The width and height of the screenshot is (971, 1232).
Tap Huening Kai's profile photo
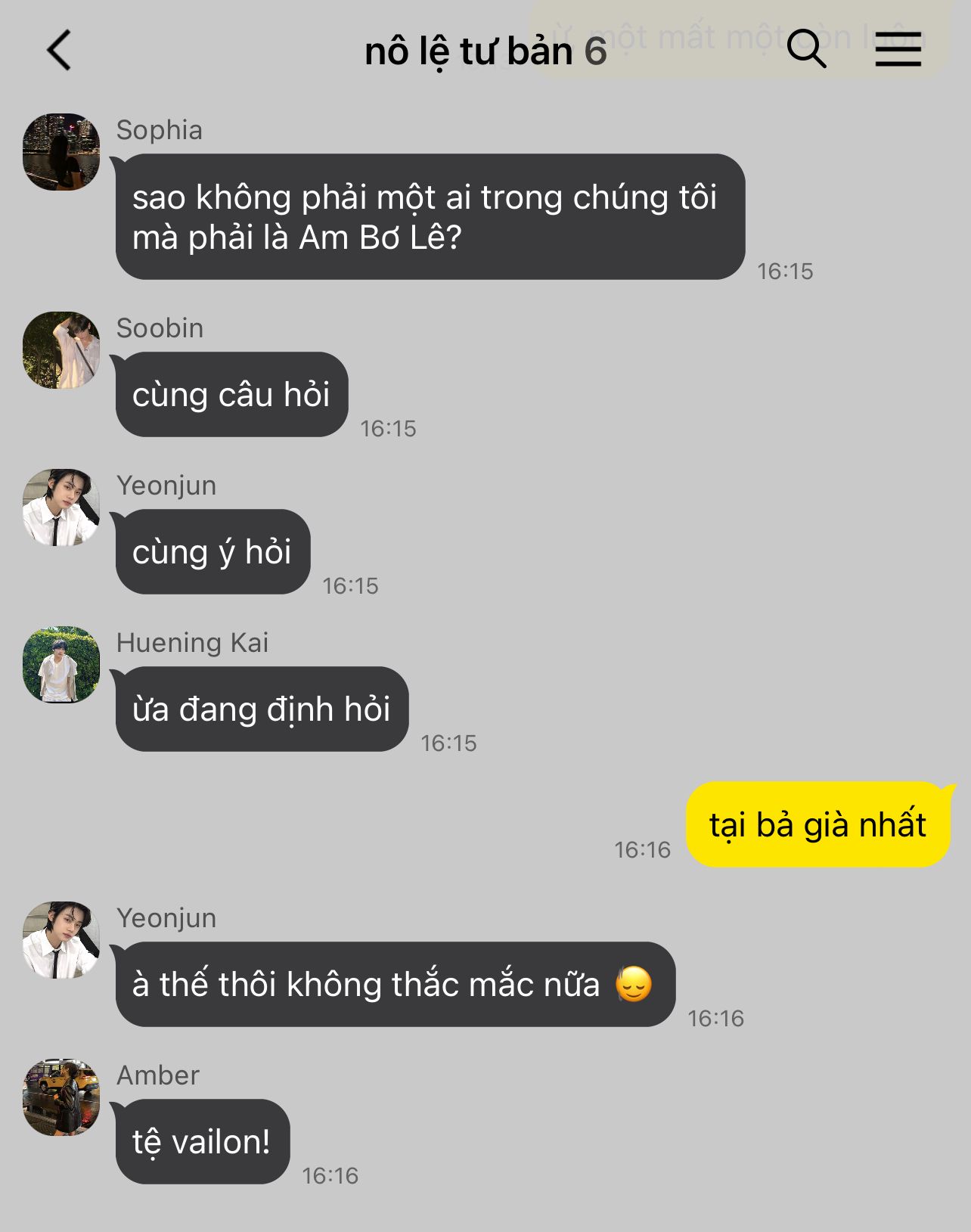[61, 665]
